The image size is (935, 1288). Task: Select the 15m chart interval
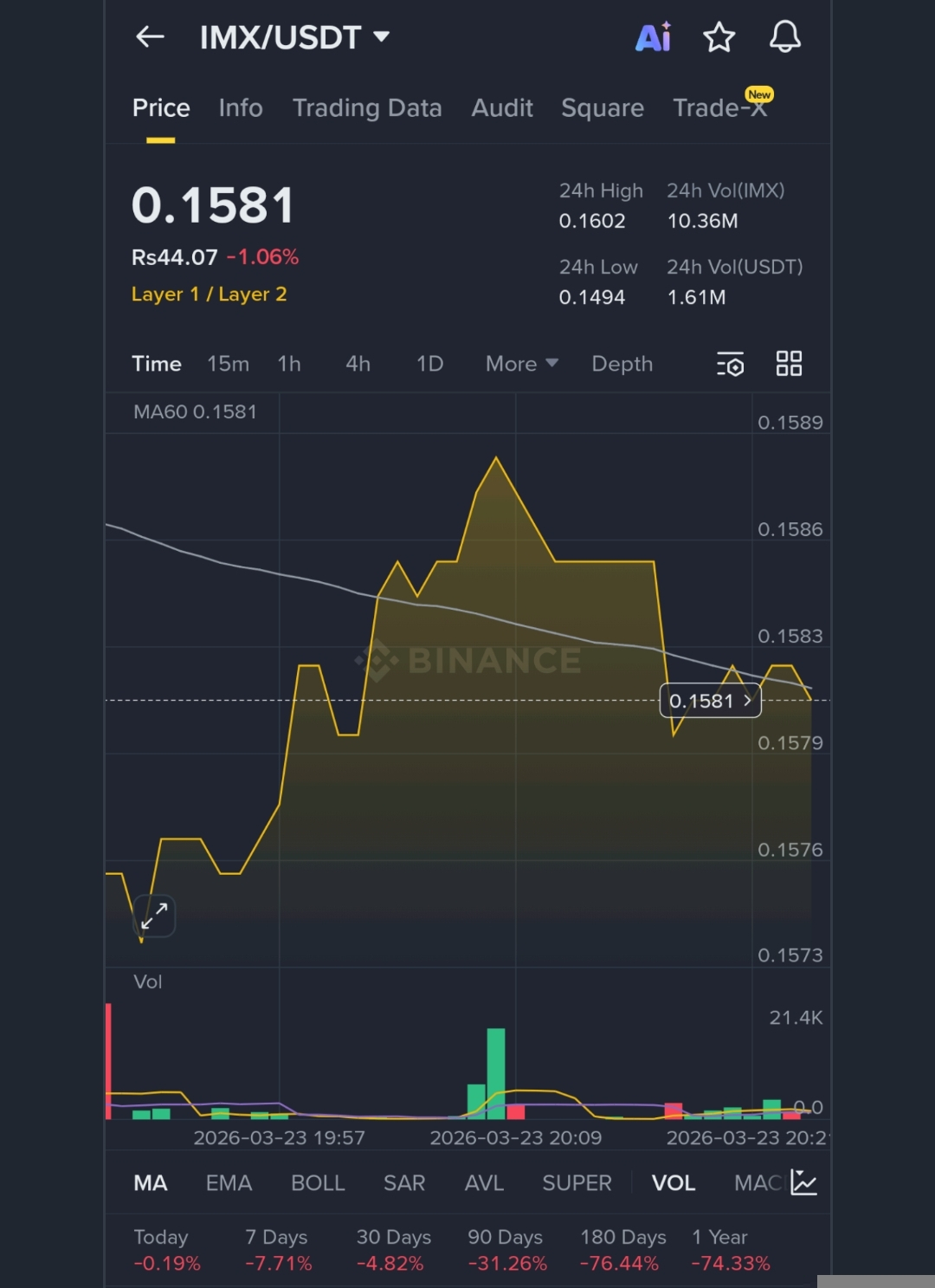coord(228,364)
